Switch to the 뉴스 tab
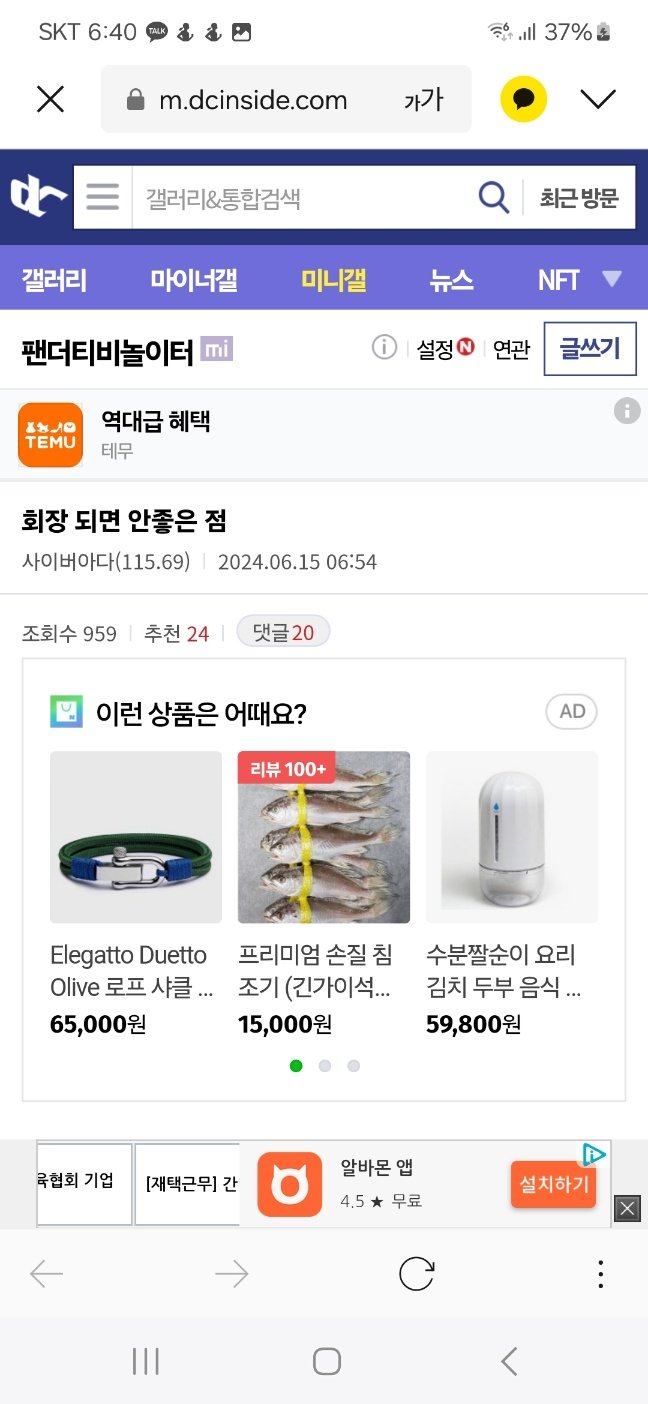Screen dimensions: 648x1404 451,280
